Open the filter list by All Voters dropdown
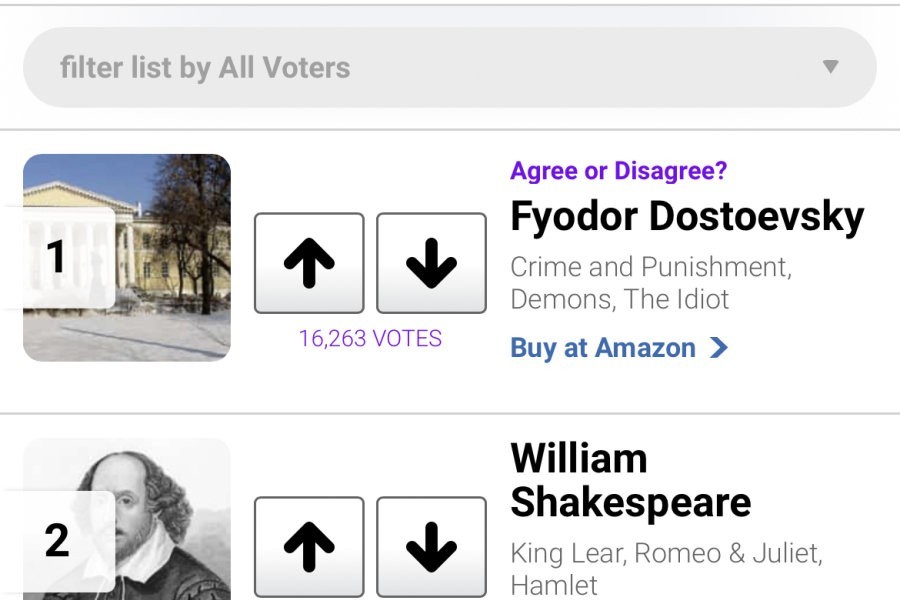 pyautogui.click(x=449, y=68)
